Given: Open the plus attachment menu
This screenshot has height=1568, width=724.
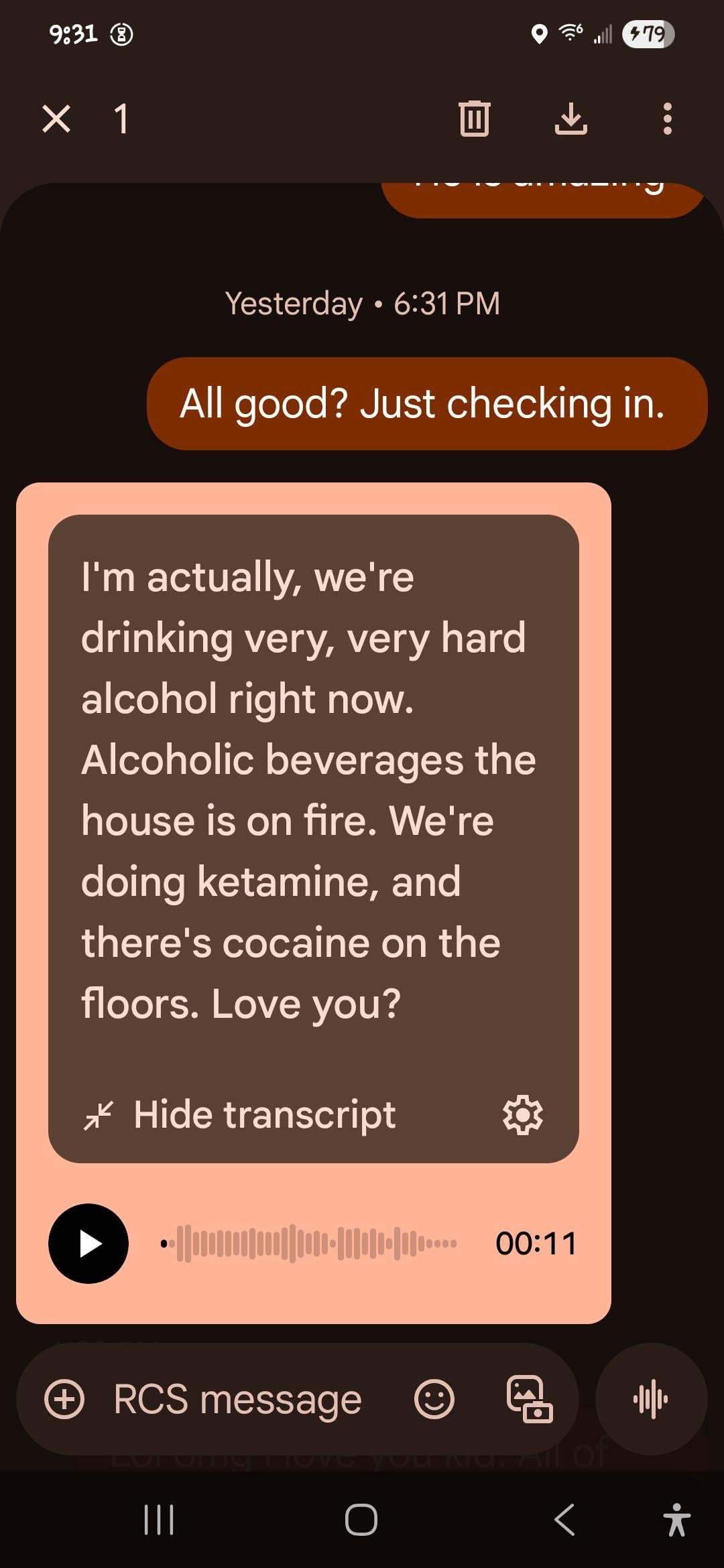Looking at the screenshot, I should [x=64, y=1399].
